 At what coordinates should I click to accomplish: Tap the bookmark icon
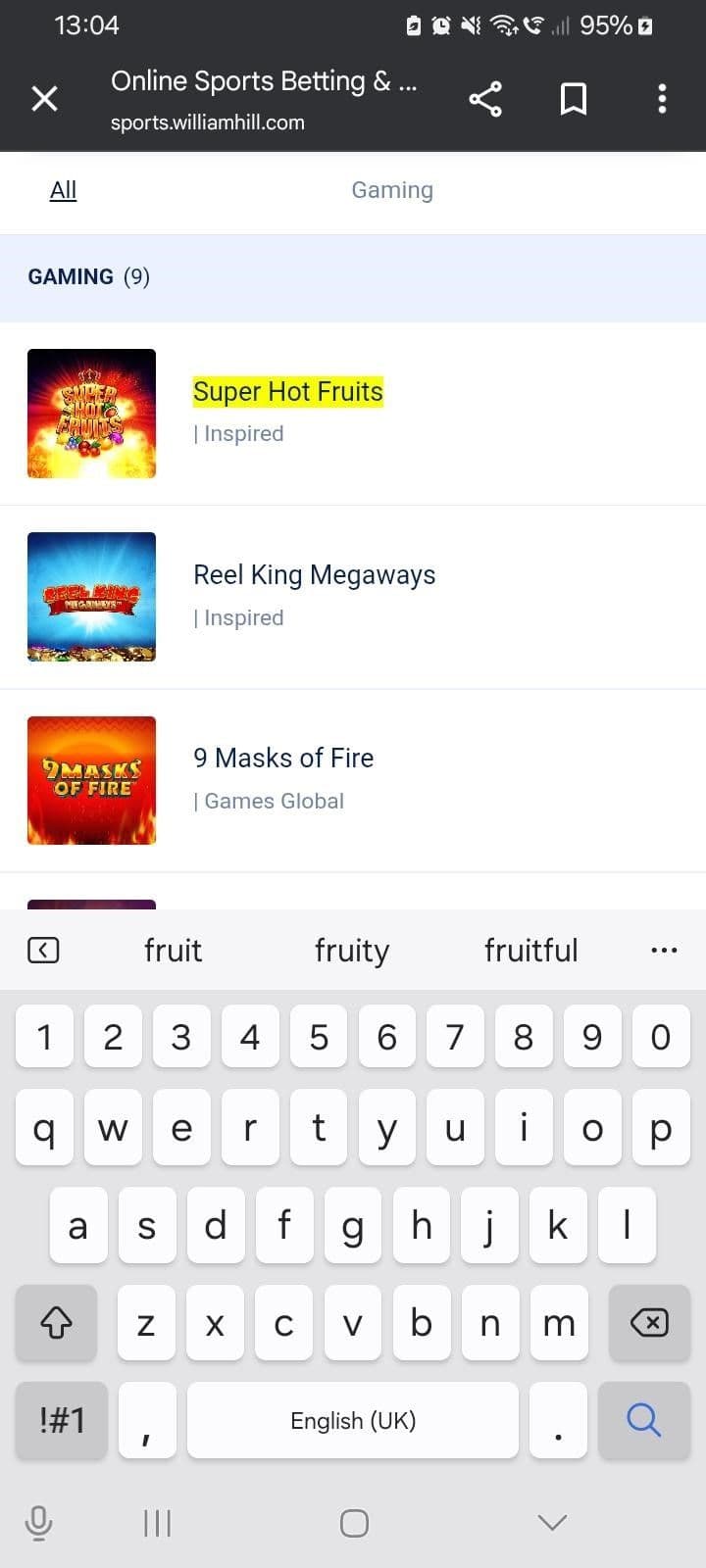pyautogui.click(x=574, y=98)
